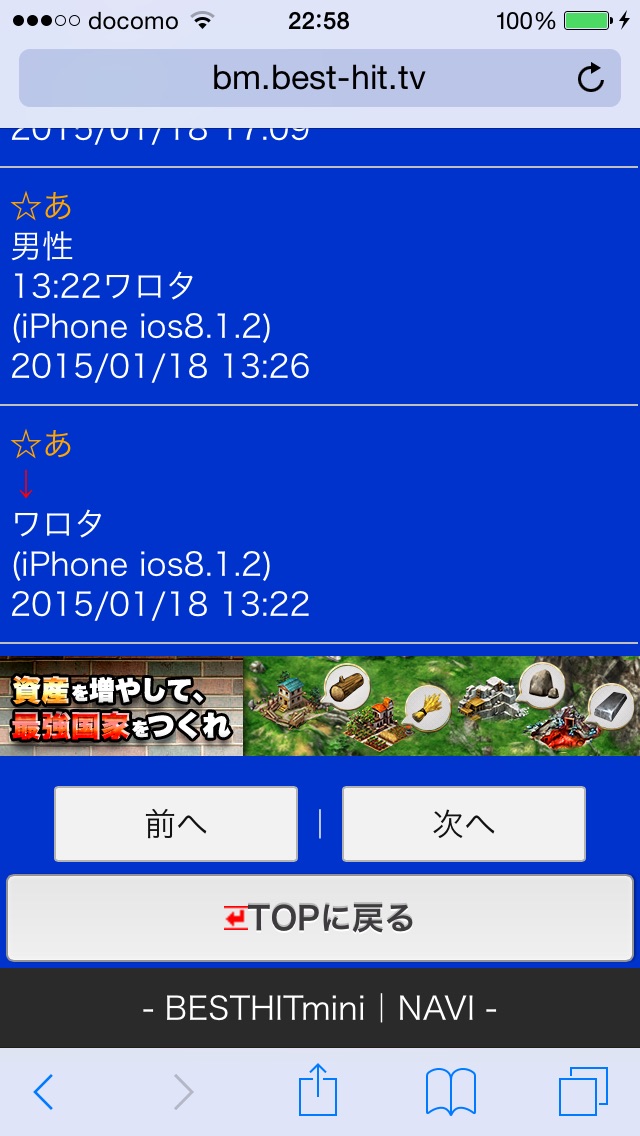The image size is (640, 1136).
Task: Open the Safari share sheet
Action: (318, 1090)
